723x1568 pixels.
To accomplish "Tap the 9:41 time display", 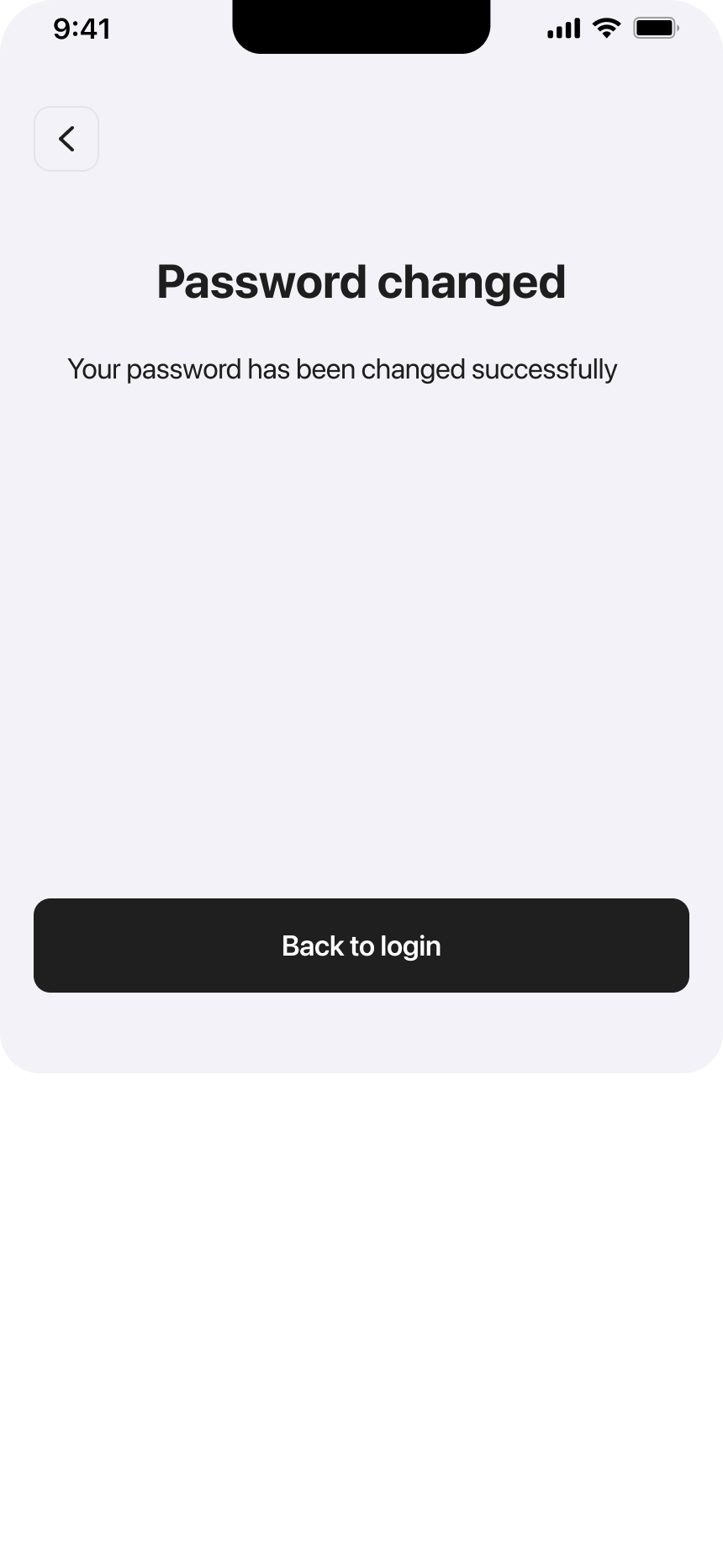I will pyautogui.click(x=82, y=28).
